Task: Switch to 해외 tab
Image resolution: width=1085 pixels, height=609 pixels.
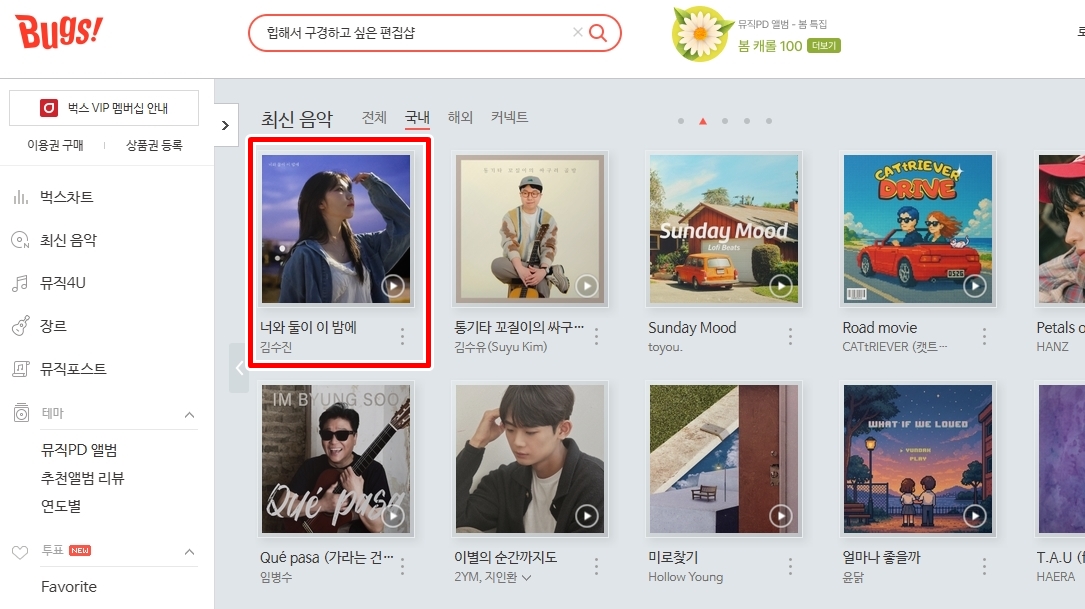Action: tap(460, 118)
